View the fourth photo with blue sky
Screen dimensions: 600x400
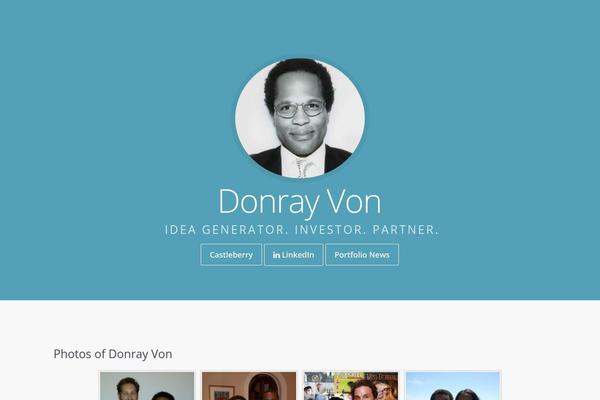pos(452,386)
